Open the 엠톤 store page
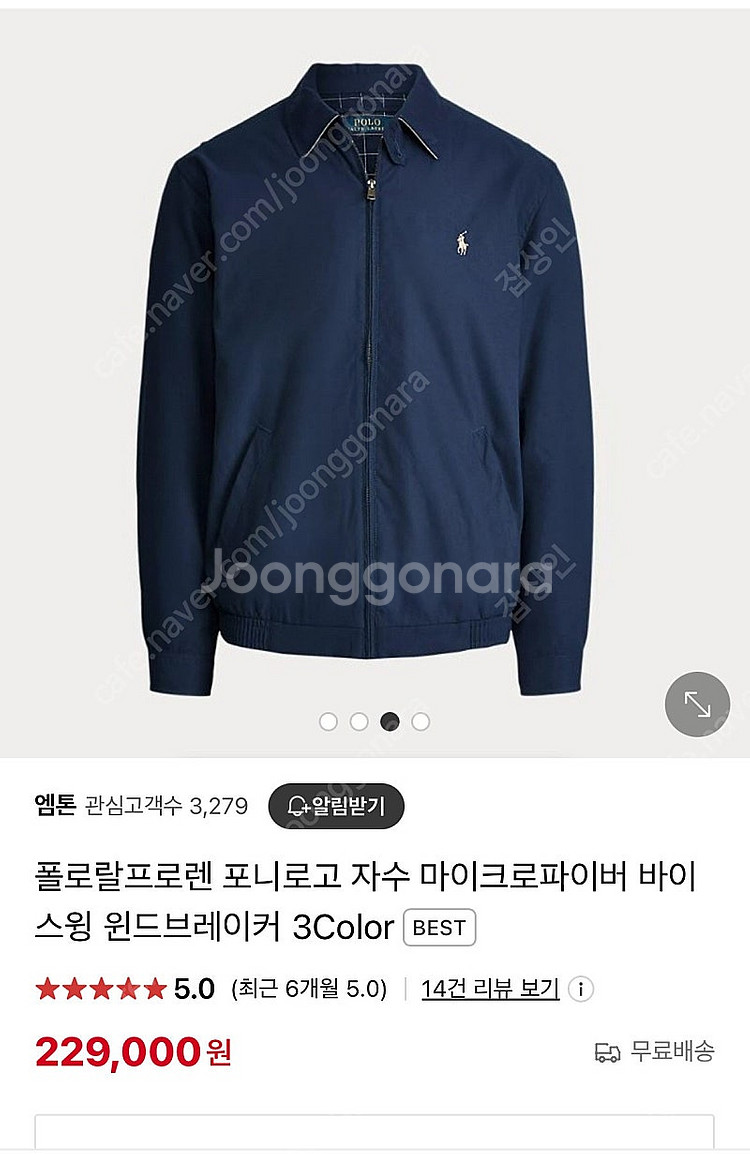Screen dimensions: 750x1154 [x=55, y=805]
